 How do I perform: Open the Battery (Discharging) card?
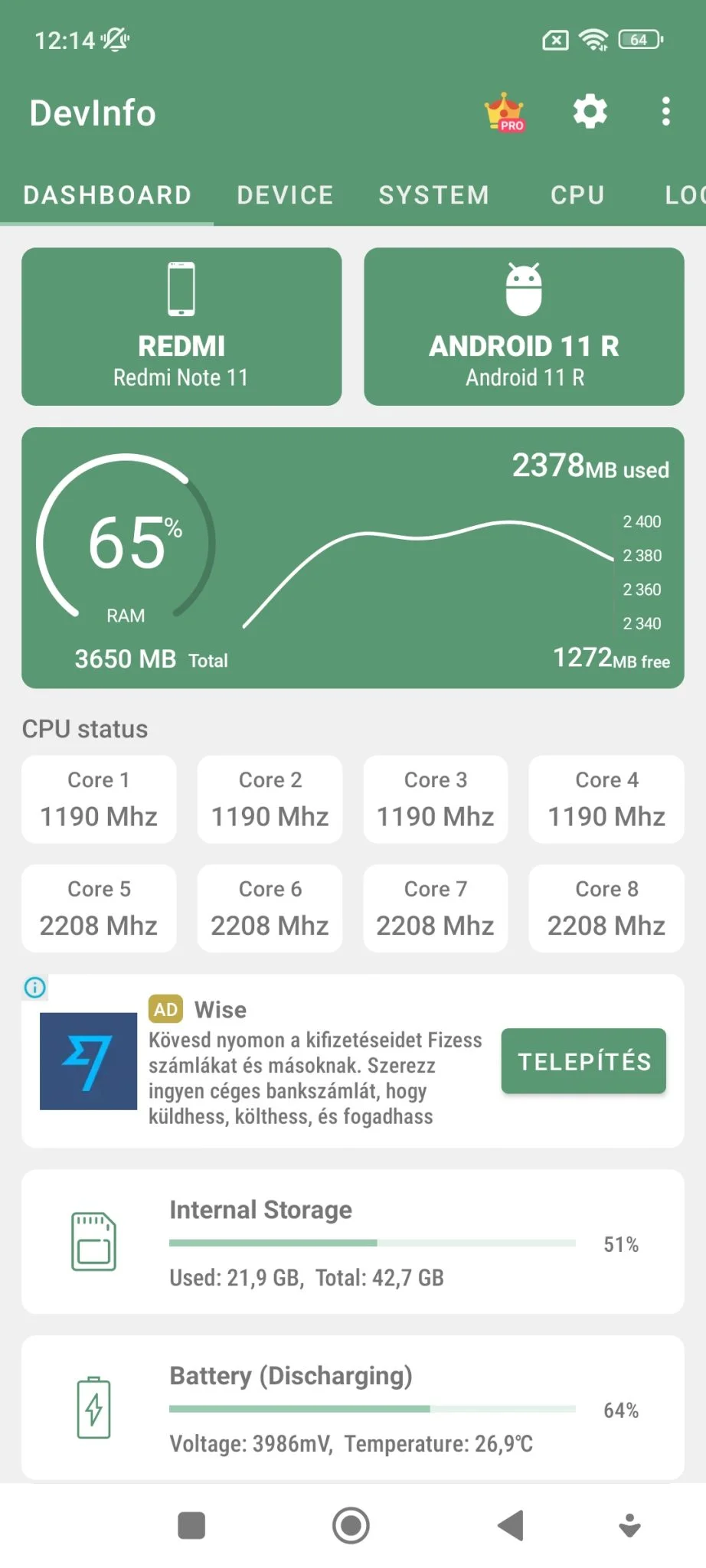[352, 1407]
